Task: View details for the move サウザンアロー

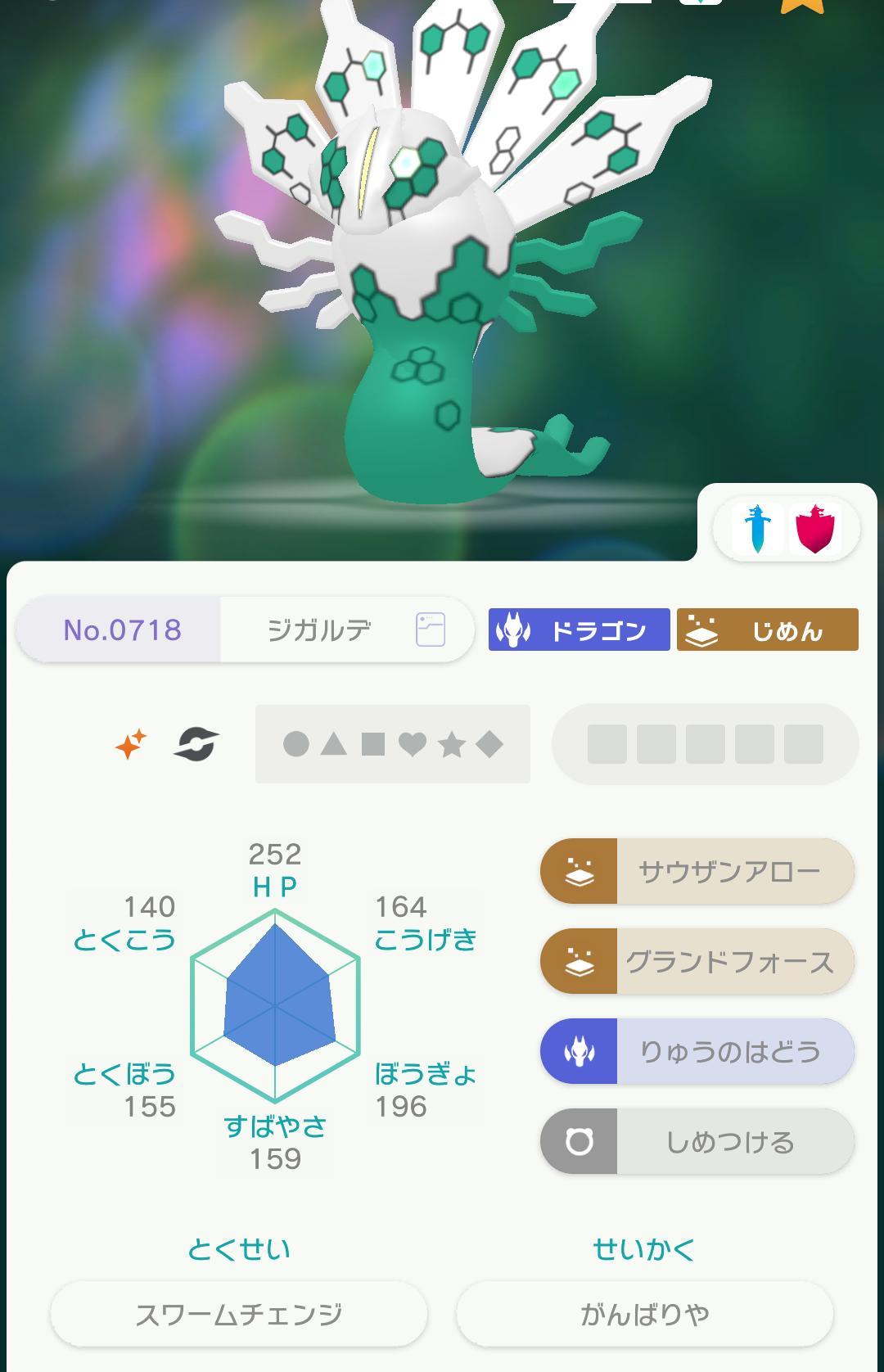Action: click(x=697, y=871)
